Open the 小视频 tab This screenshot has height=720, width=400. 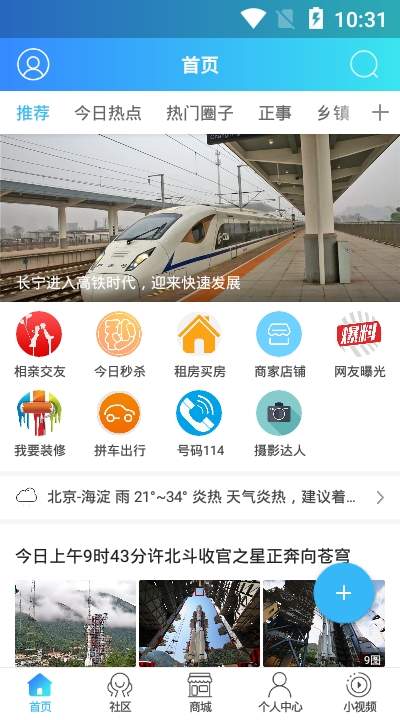[x=360, y=692]
